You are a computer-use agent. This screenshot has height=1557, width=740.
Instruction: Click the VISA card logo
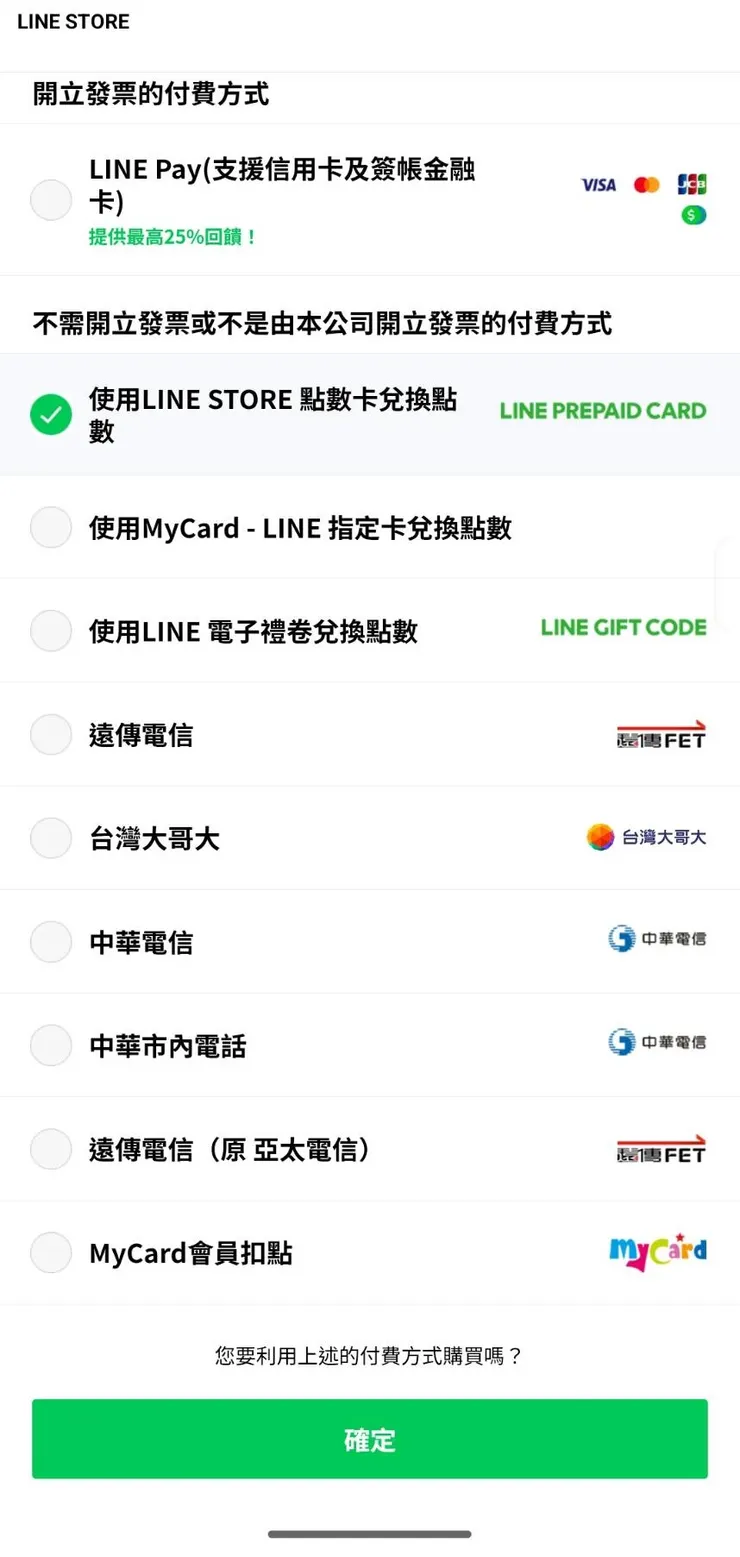tap(598, 185)
